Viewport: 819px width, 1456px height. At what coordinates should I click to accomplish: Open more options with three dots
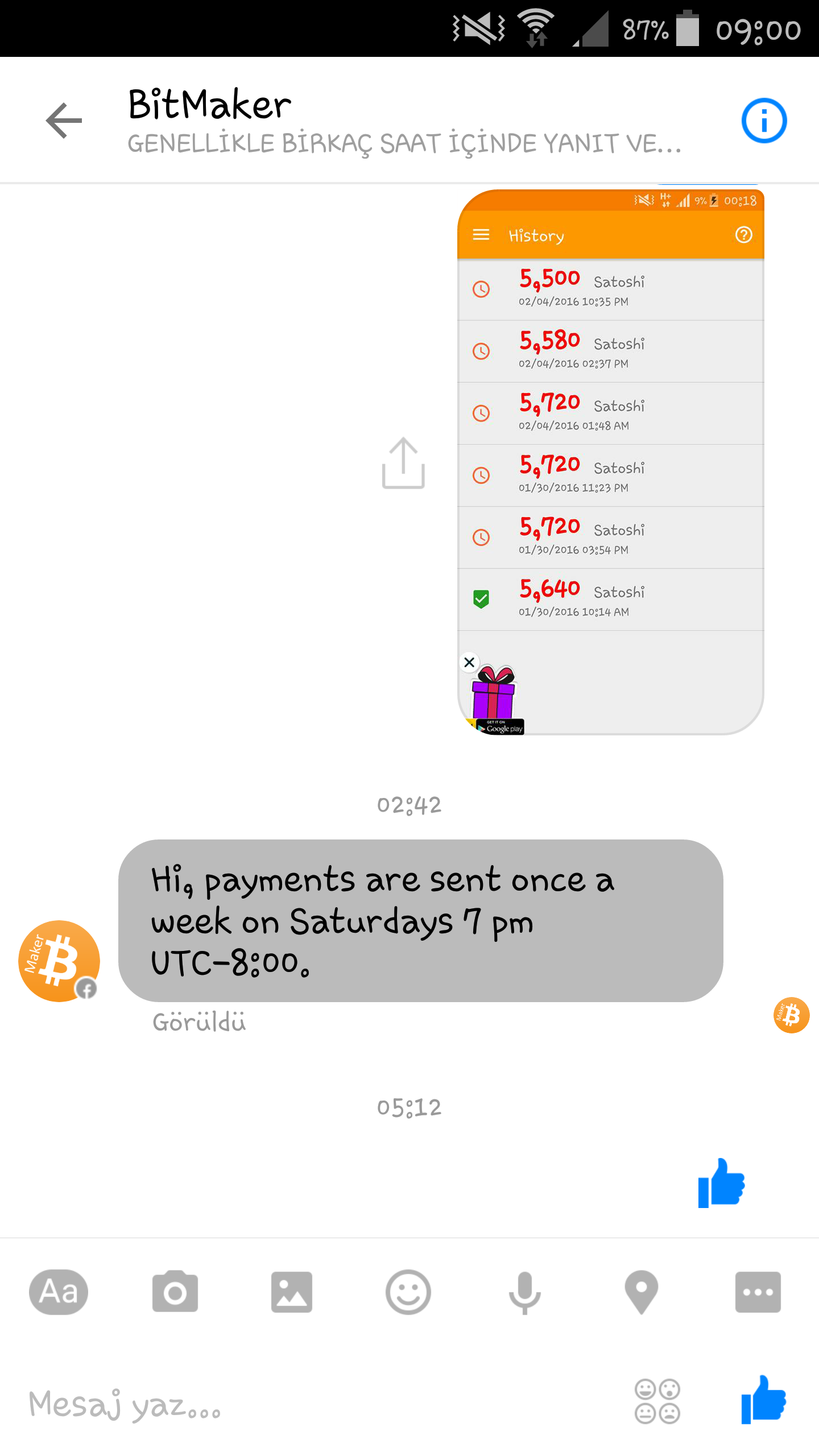(x=758, y=1292)
